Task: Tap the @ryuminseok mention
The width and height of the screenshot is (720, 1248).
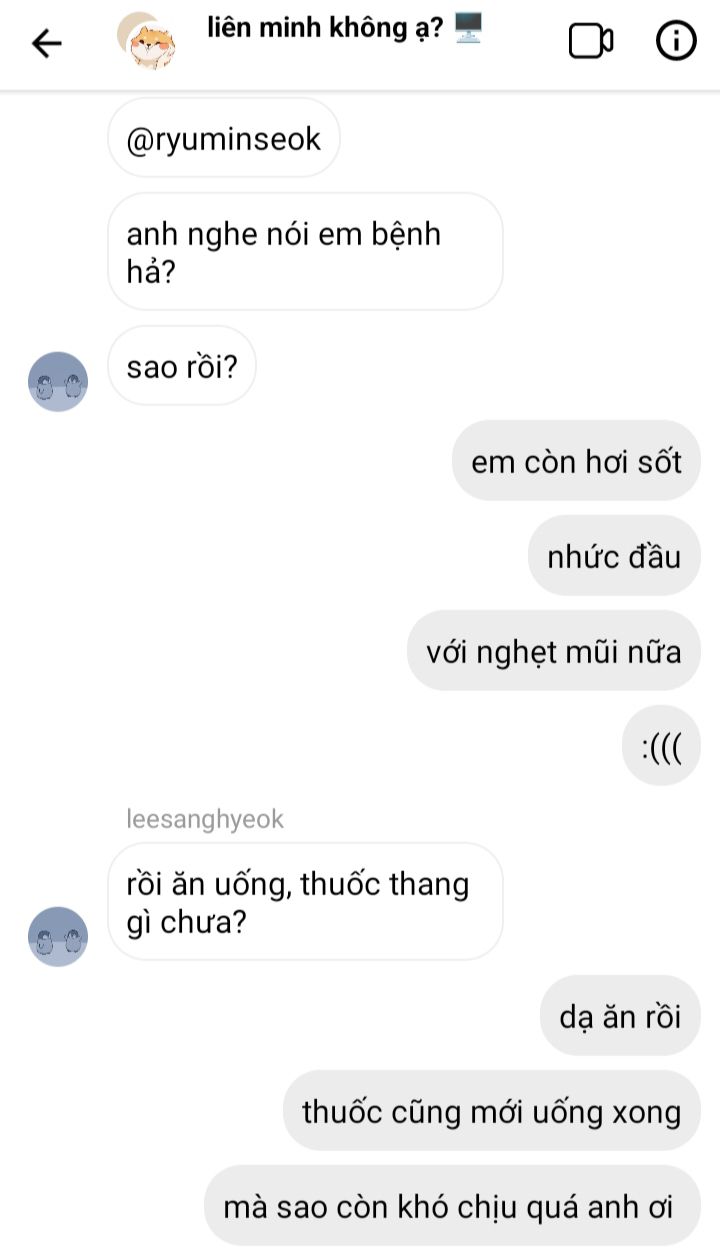Action: (x=224, y=139)
